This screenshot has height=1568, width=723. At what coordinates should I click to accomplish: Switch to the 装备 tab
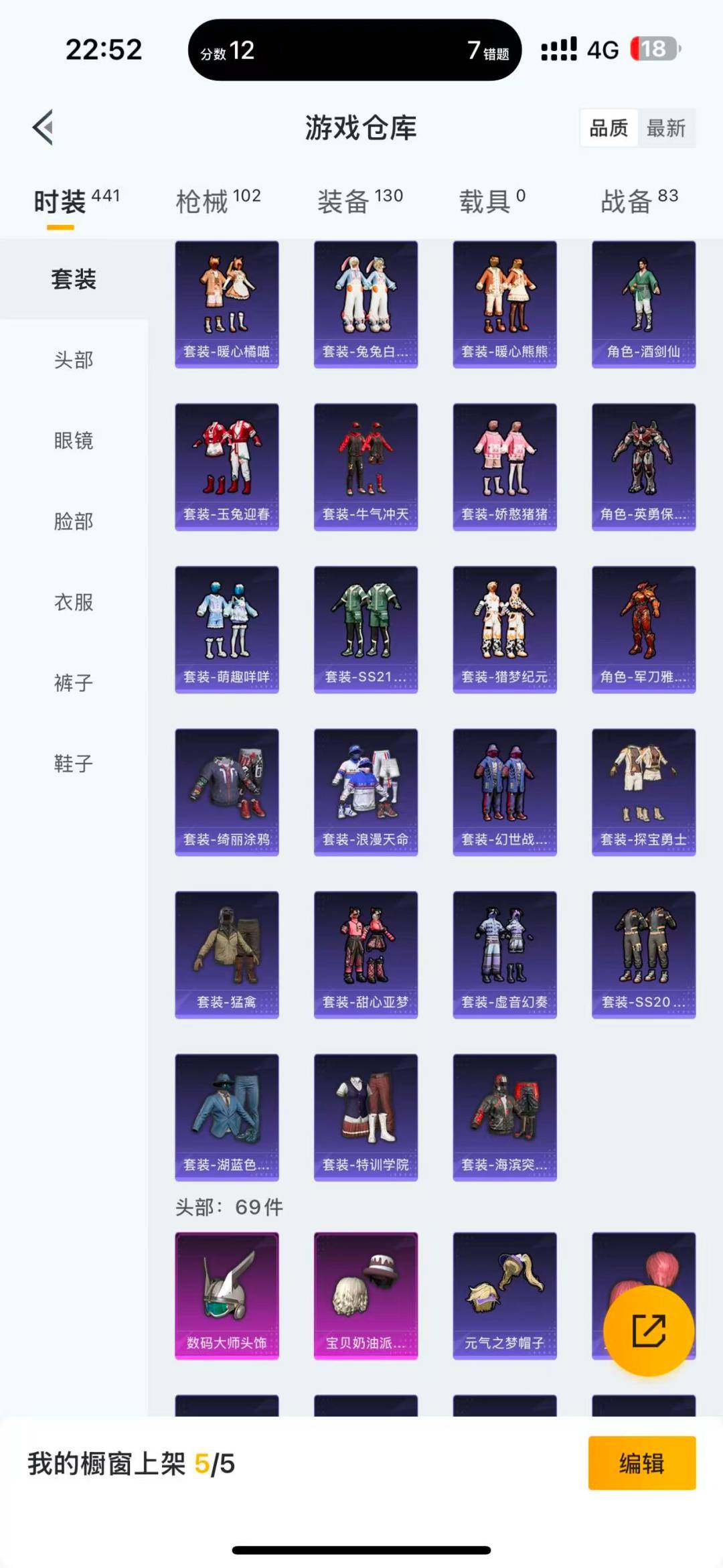359,200
